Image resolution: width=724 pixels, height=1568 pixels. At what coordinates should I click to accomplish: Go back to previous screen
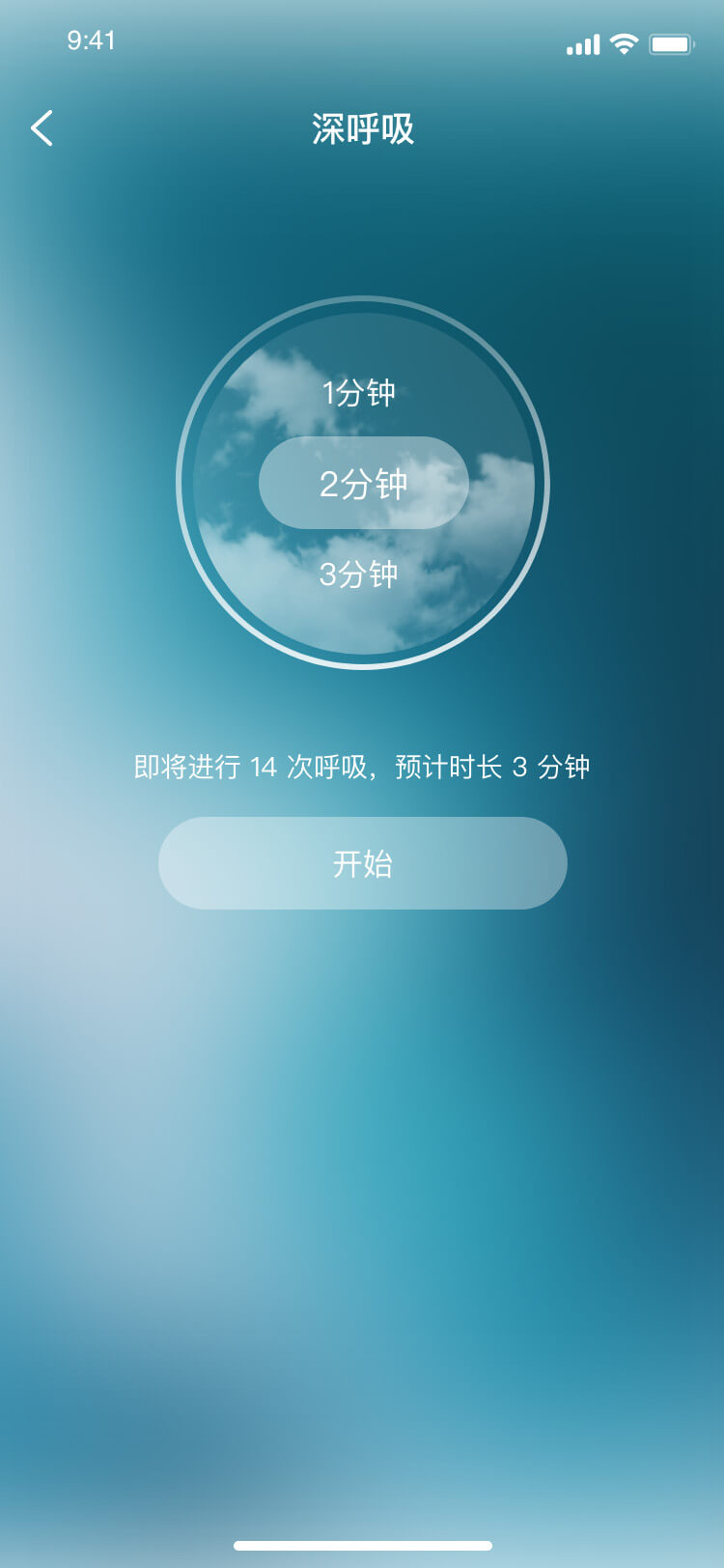(42, 128)
